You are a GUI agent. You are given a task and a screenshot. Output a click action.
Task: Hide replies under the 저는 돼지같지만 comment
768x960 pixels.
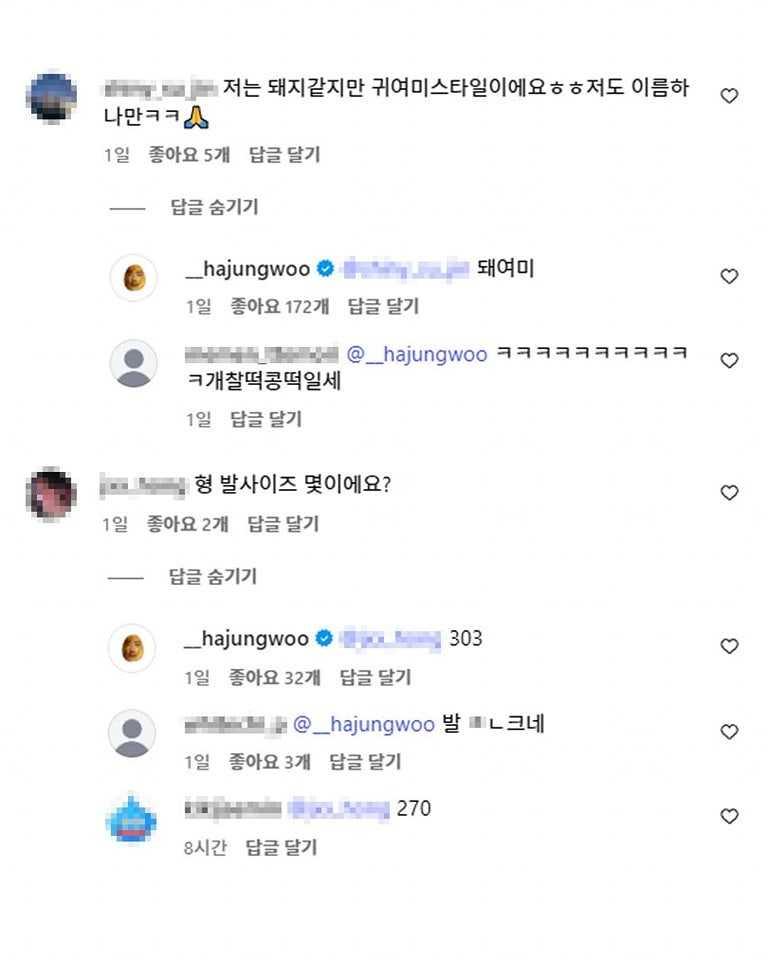pos(214,207)
